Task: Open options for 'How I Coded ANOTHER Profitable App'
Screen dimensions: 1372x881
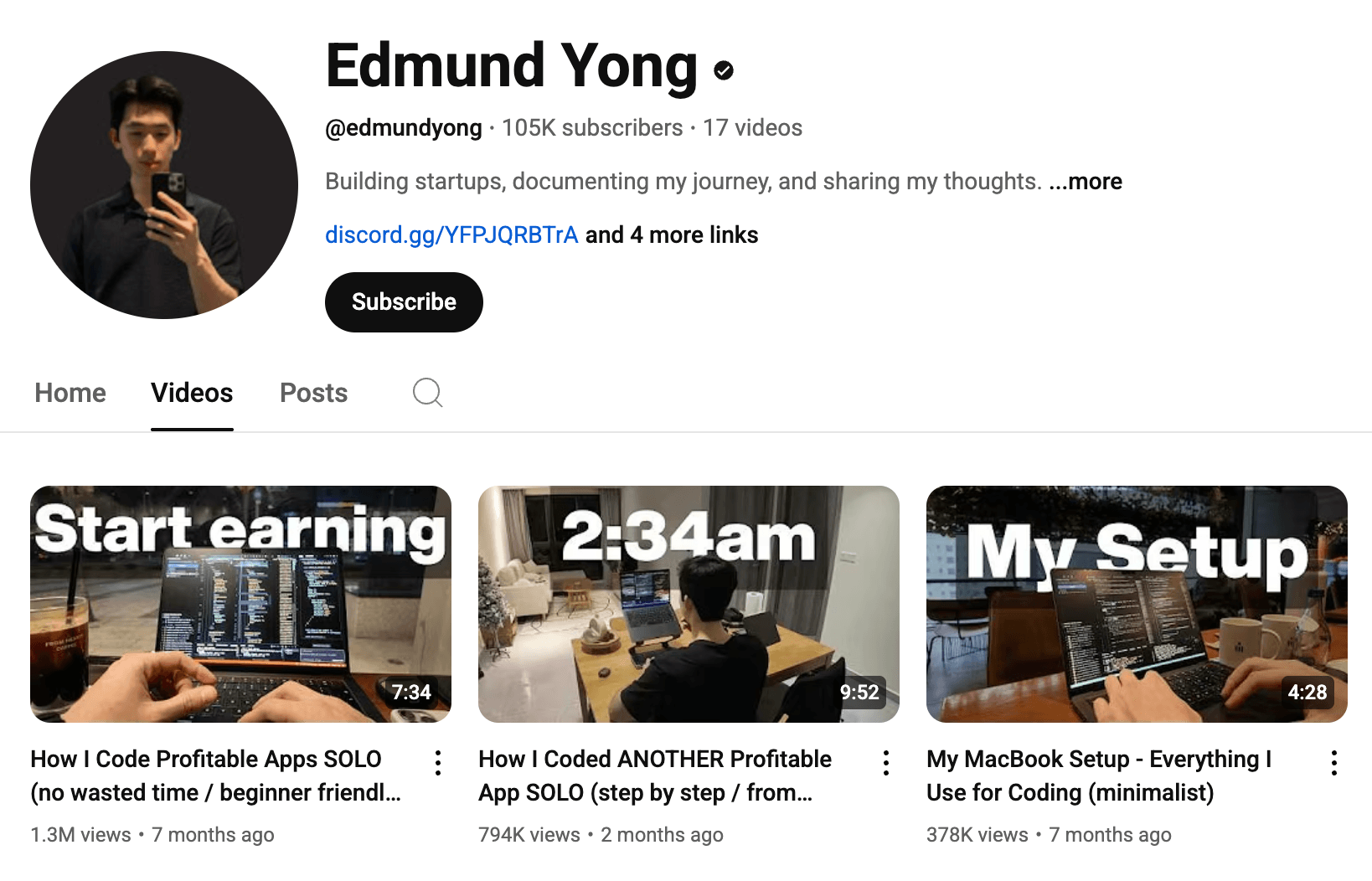Action: (886, 762)
